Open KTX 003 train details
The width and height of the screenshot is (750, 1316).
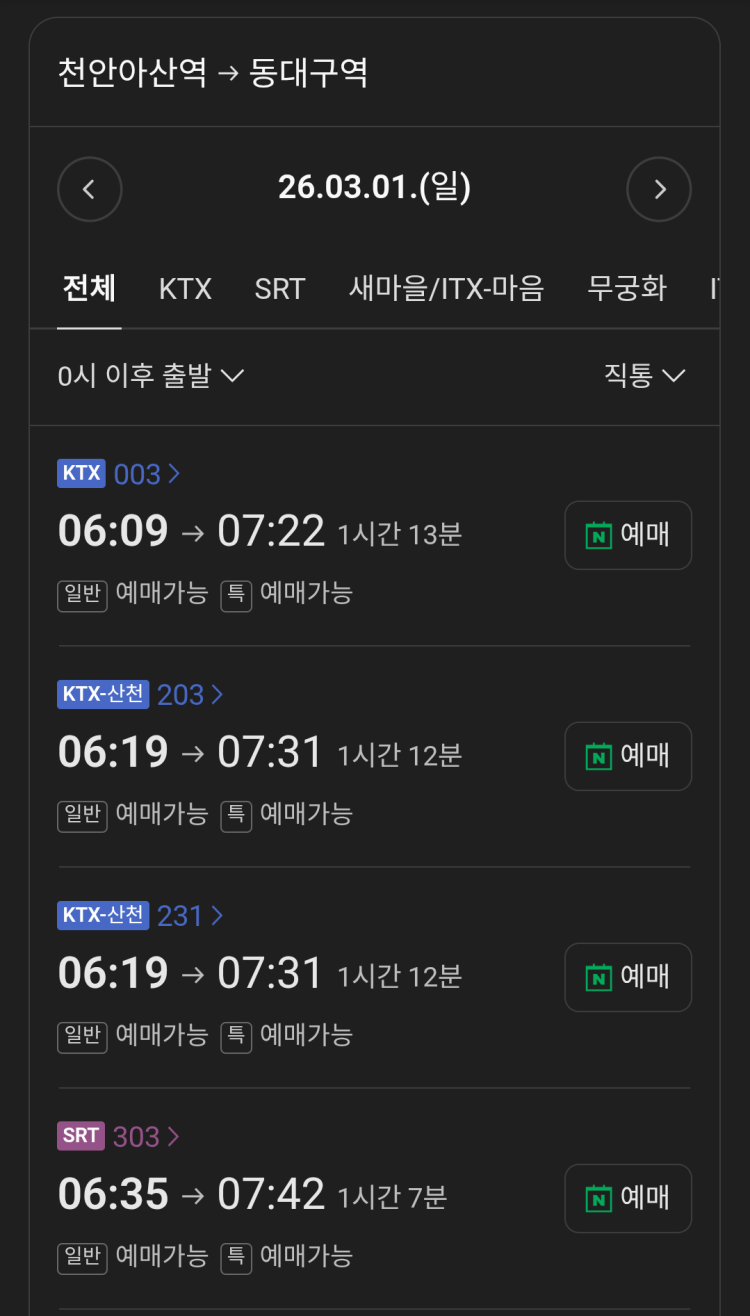coord(146,474)
